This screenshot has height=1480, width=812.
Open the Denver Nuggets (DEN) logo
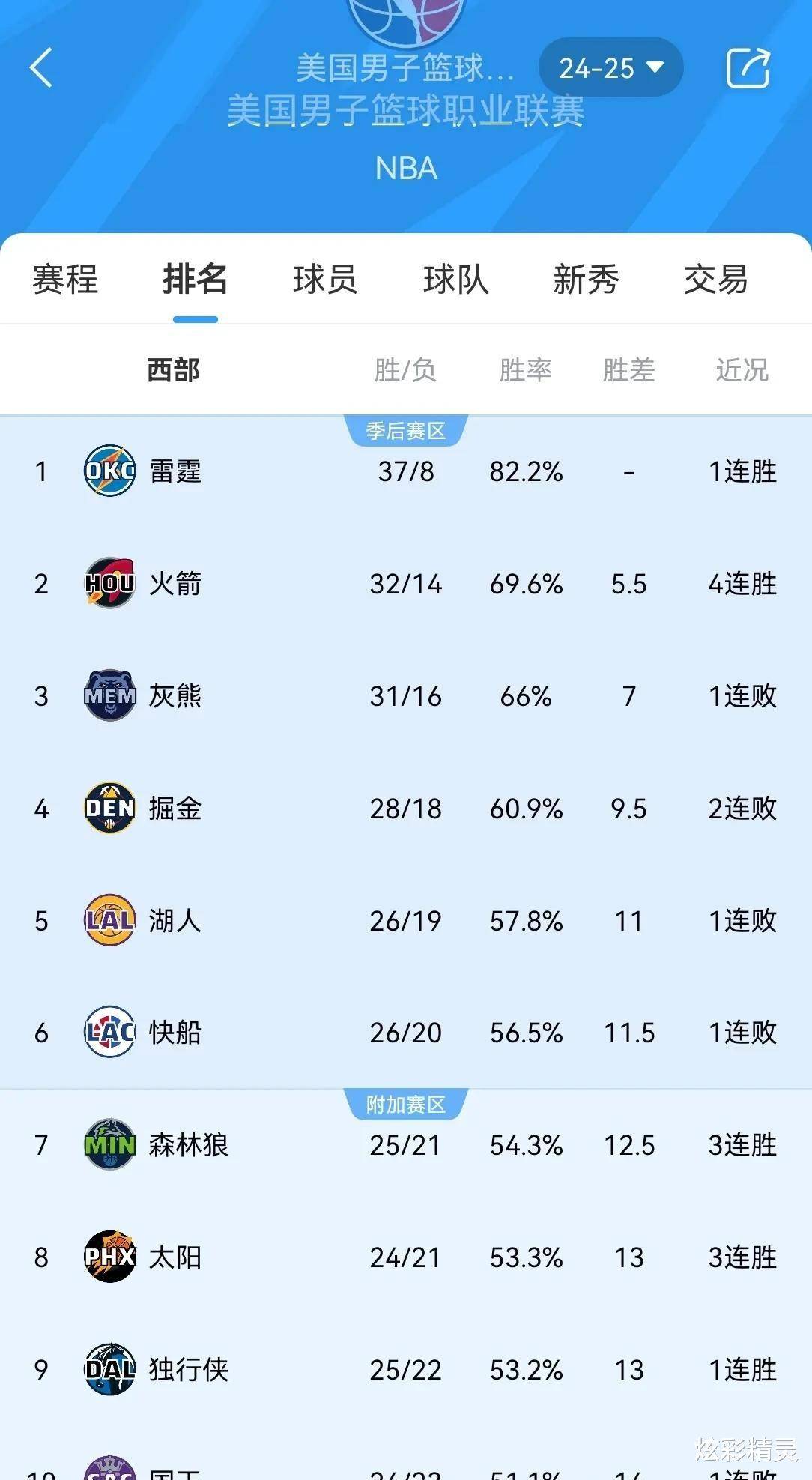(x=109, y=808)
